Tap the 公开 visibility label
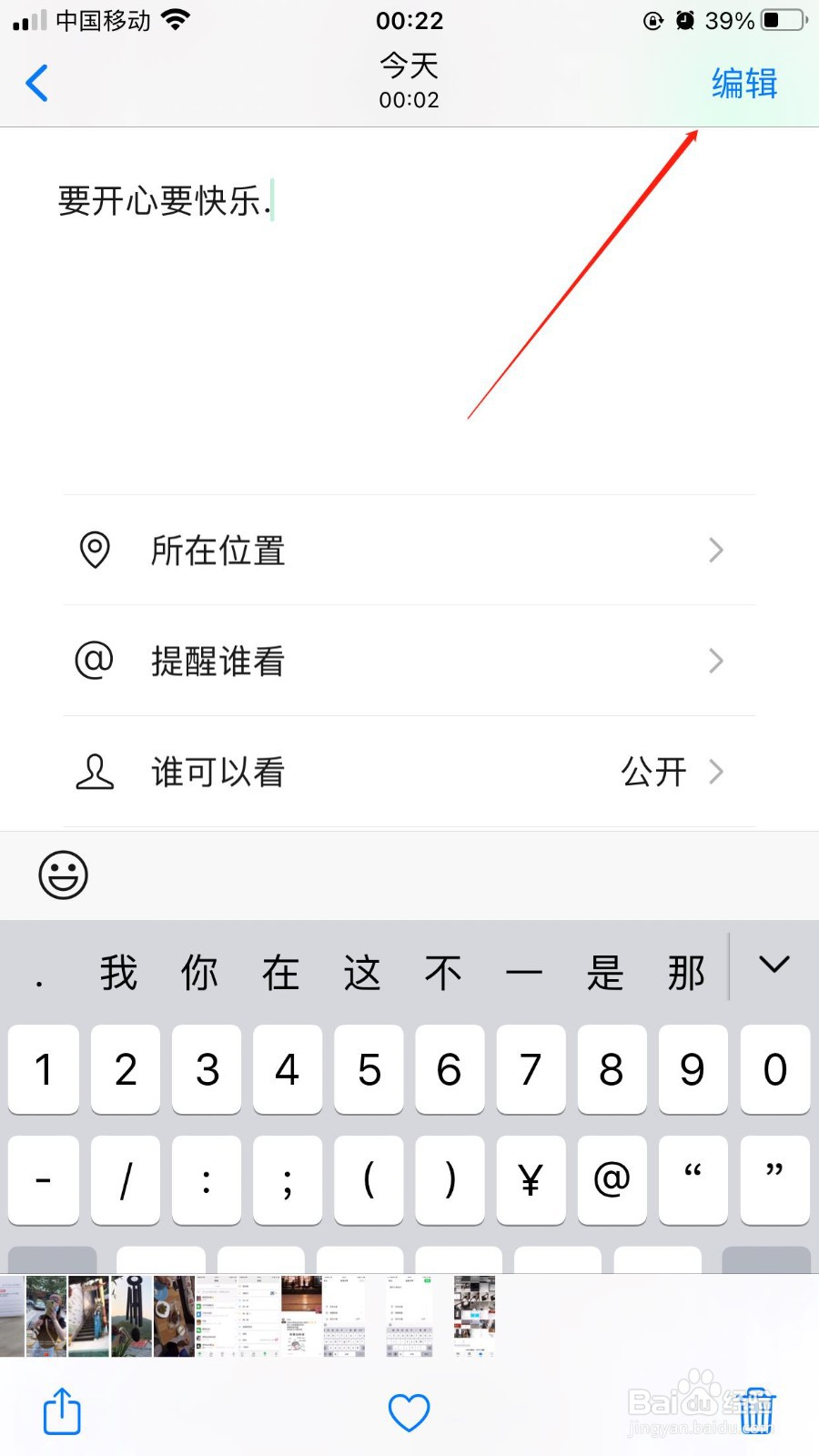 click(653, 772)
